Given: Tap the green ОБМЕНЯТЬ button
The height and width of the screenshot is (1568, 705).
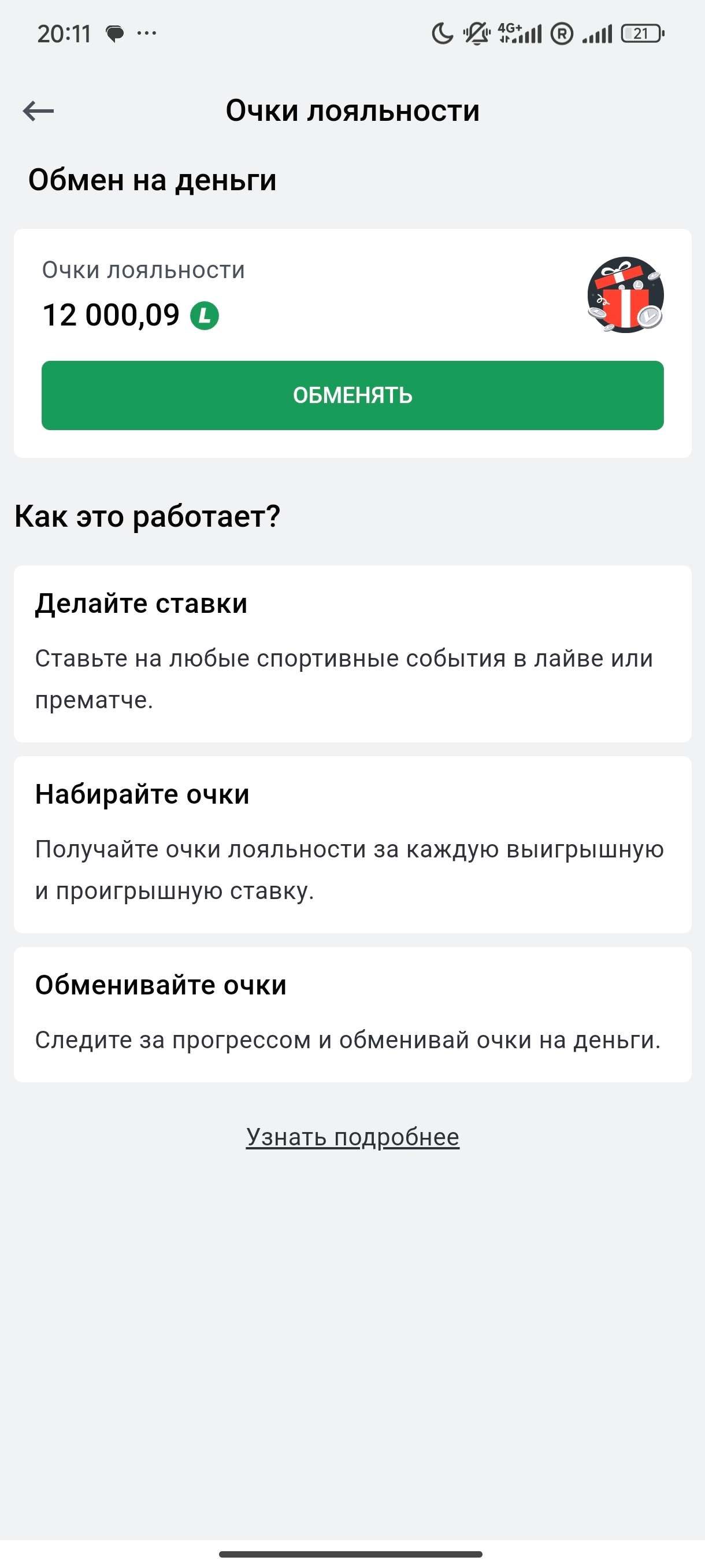Looking at the screenshot, I should click(352, 395).
